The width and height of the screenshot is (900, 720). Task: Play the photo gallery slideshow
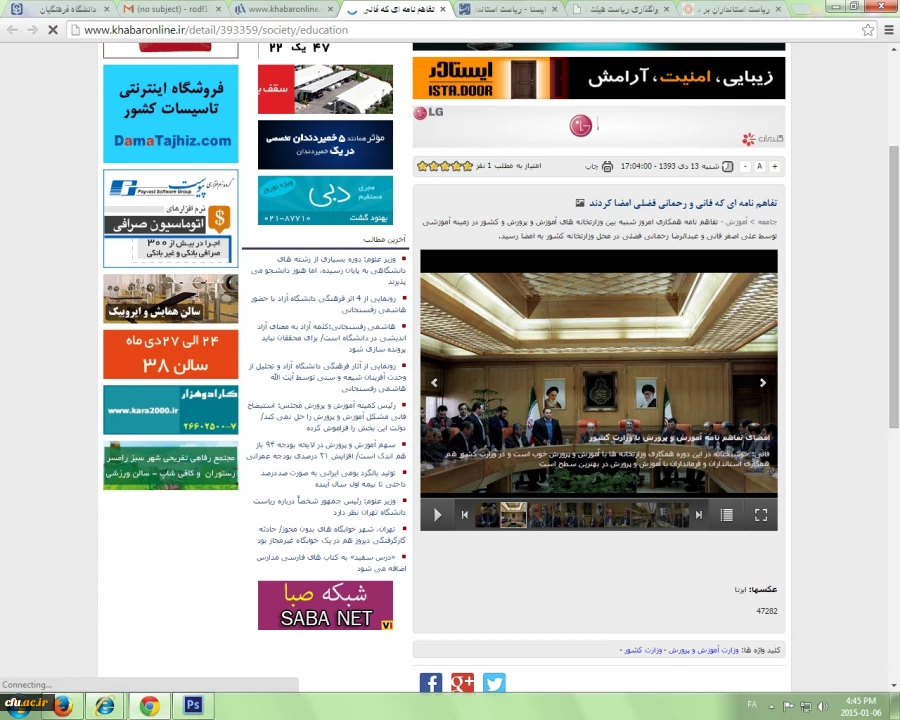pyautogui.click(x=437, y=515)
